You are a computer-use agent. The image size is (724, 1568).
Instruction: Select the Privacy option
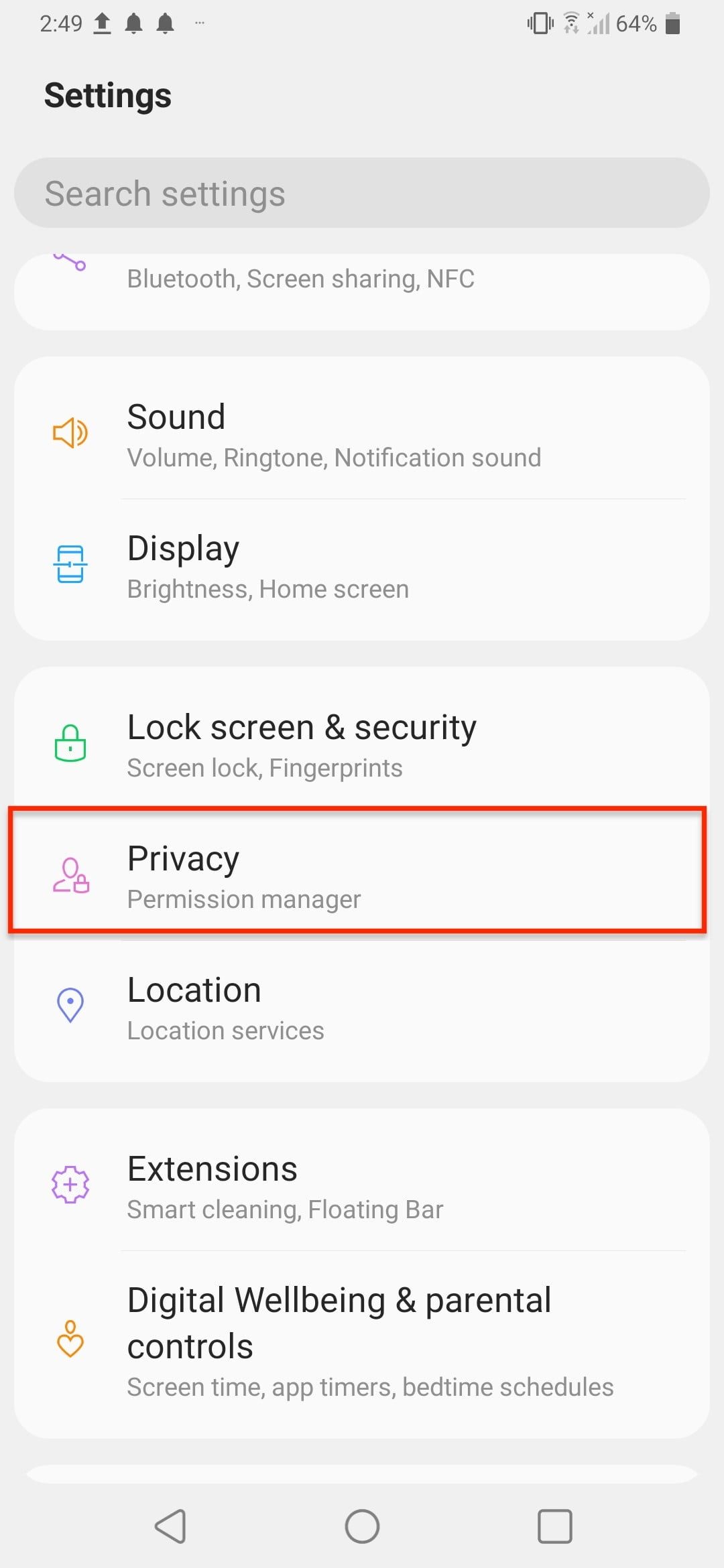point(362,875)
